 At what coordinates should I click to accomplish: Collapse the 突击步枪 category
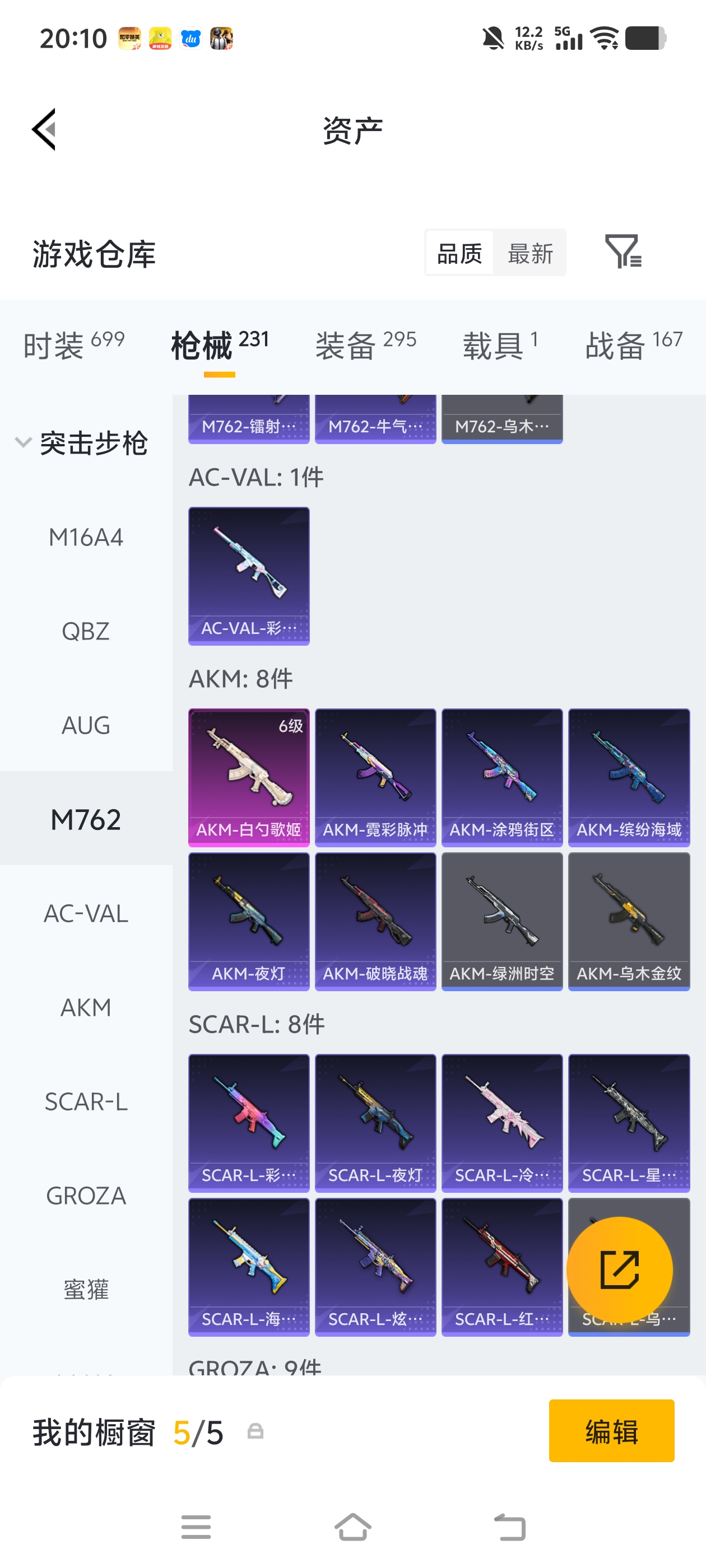point(23,442)
